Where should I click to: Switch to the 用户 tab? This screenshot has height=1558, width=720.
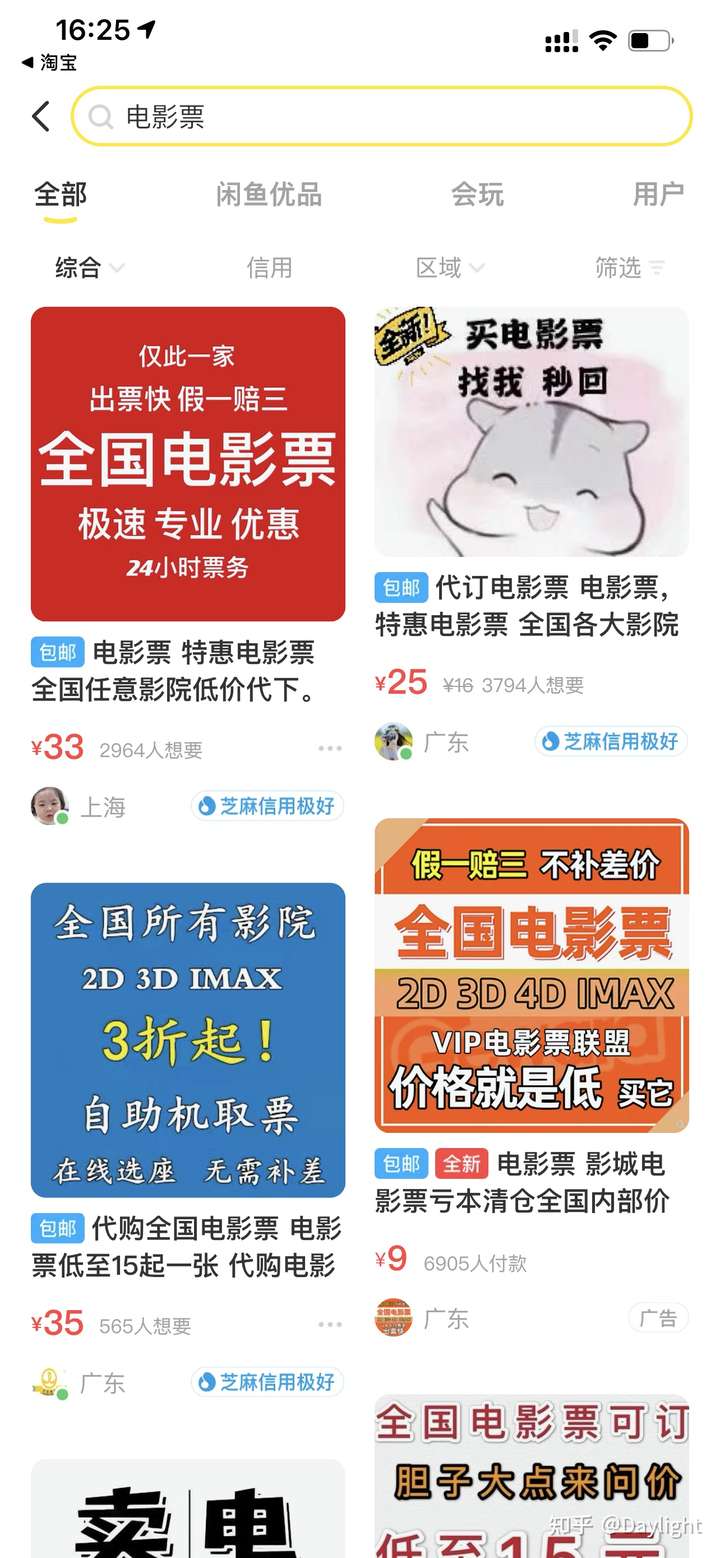coord(657,194)
